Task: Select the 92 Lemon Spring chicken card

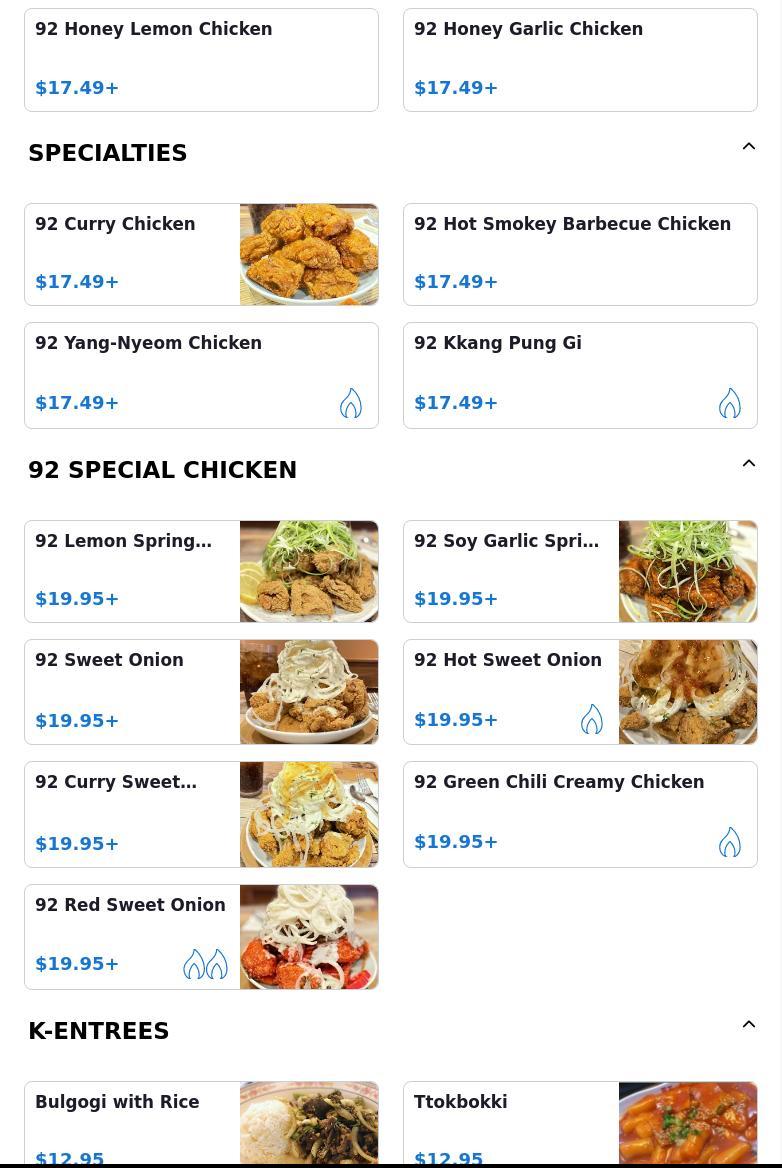Action: click(201, 571)
